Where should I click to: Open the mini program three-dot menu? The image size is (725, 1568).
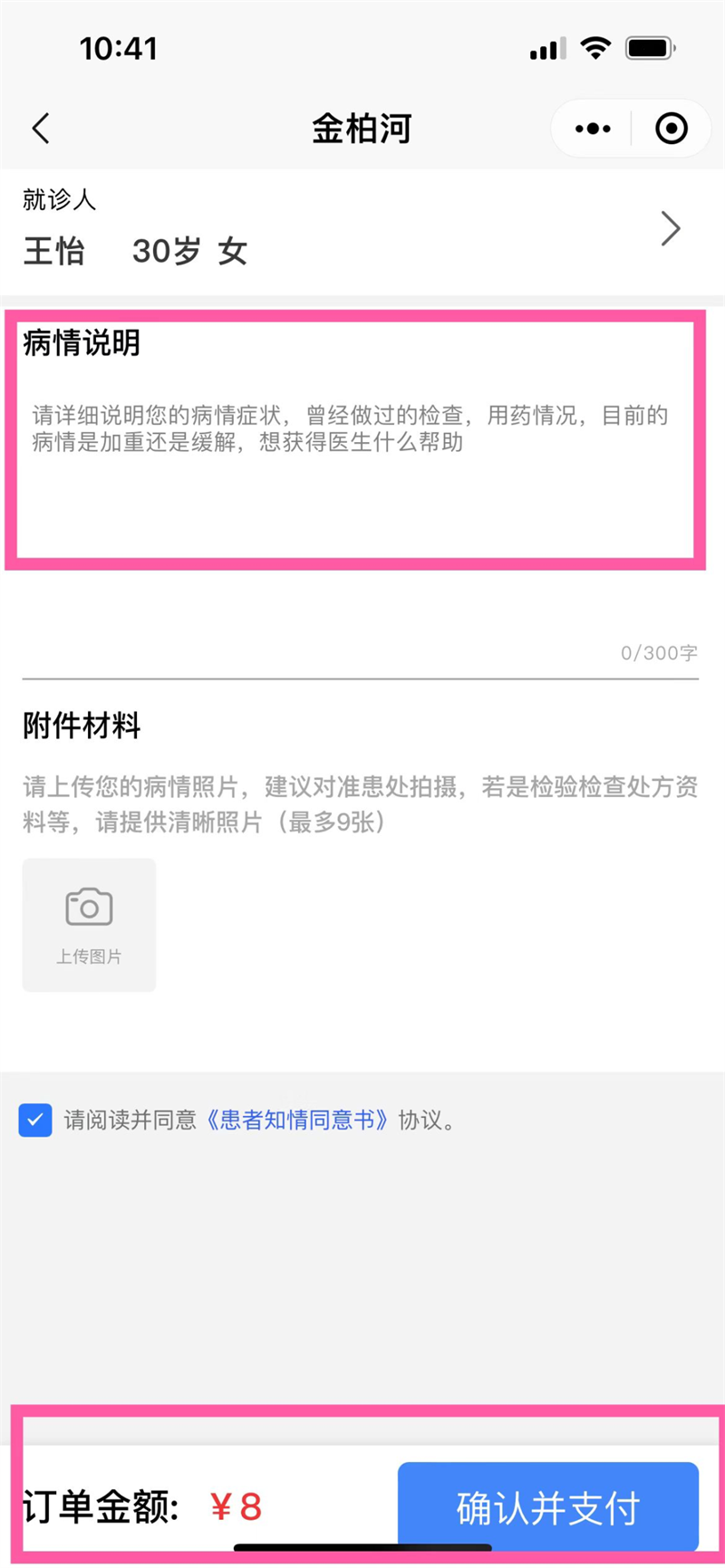[593, 129]
